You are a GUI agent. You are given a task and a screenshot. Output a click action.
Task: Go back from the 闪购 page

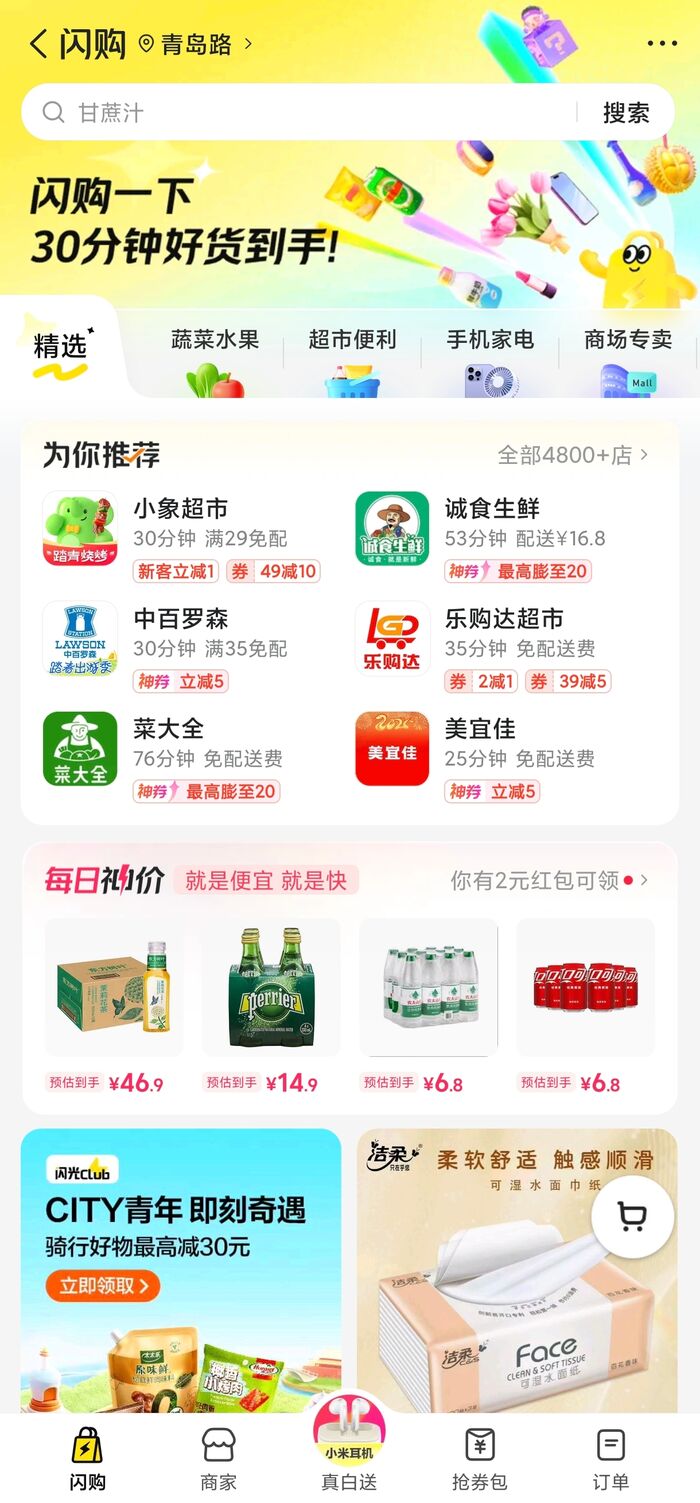point(38,44)
